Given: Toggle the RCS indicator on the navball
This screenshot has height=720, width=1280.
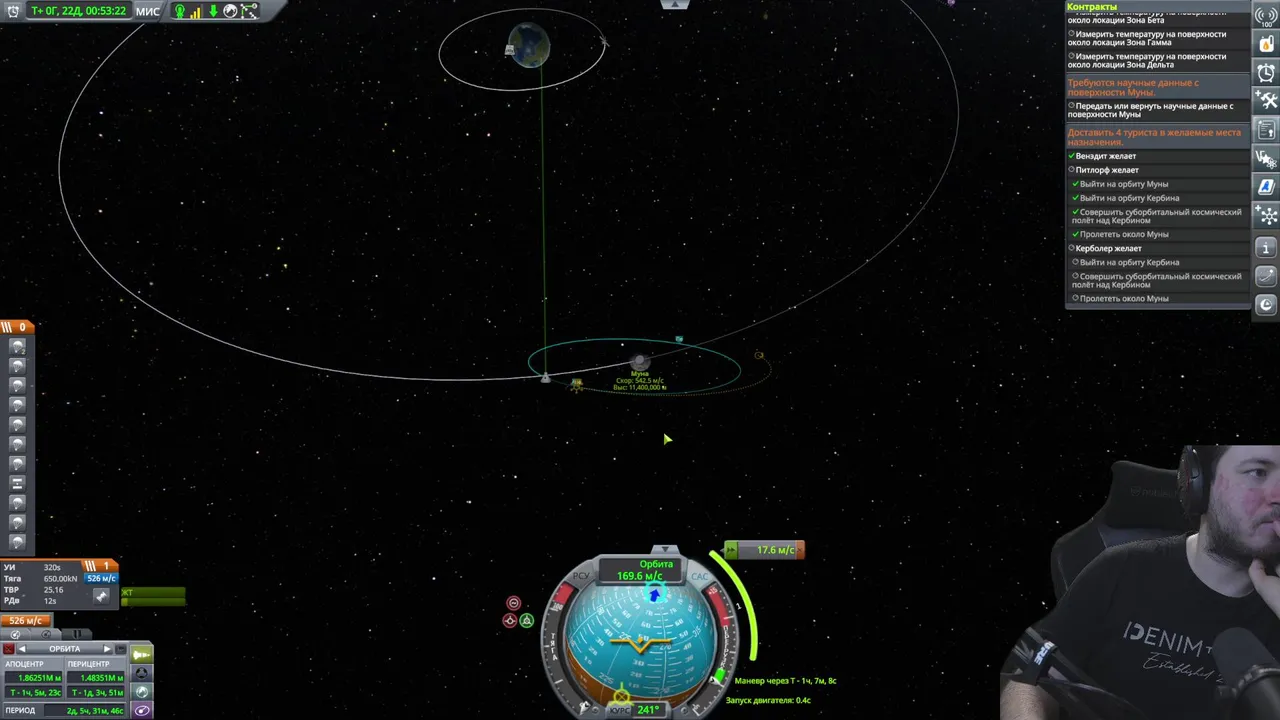Looking at the screenshot, I should click(581, 576).
